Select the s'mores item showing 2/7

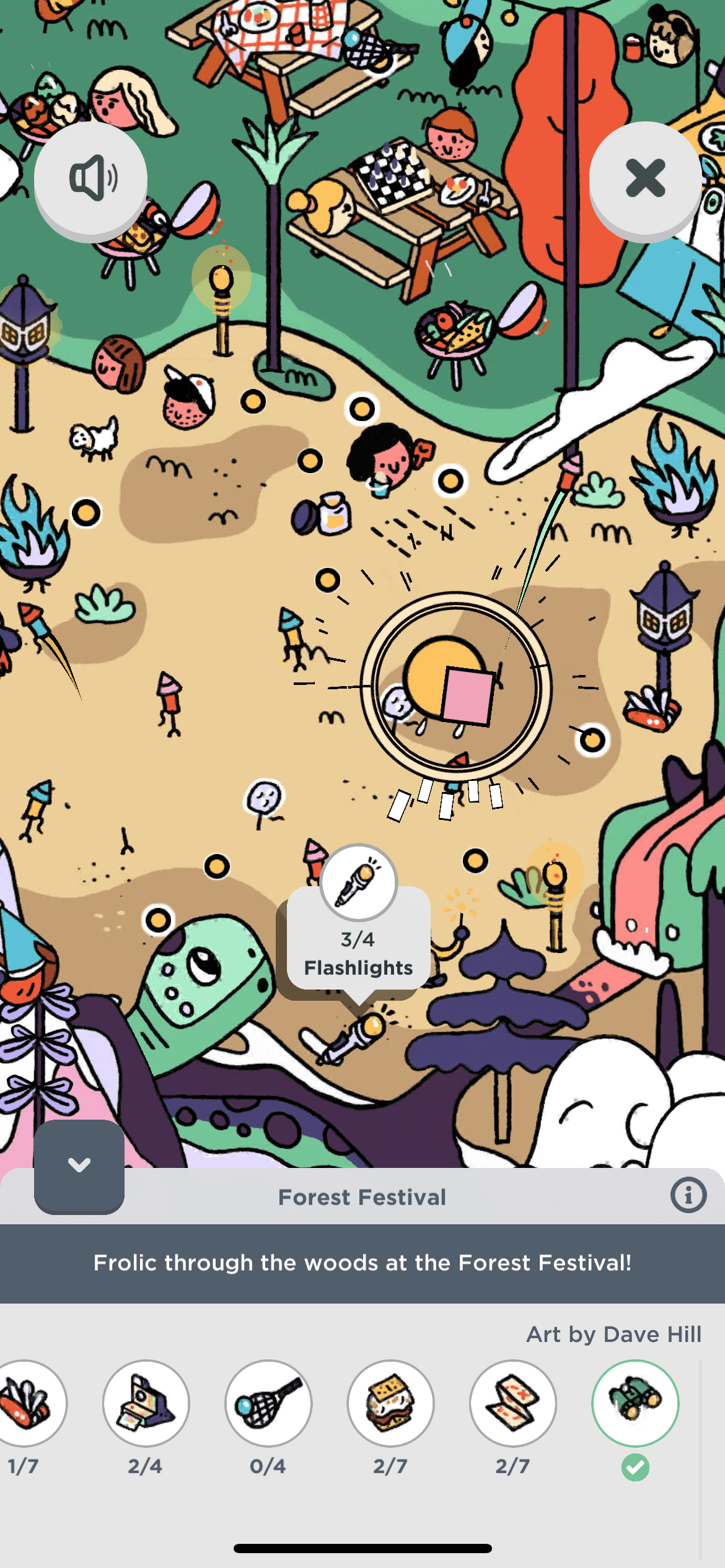pos(390,1403)
